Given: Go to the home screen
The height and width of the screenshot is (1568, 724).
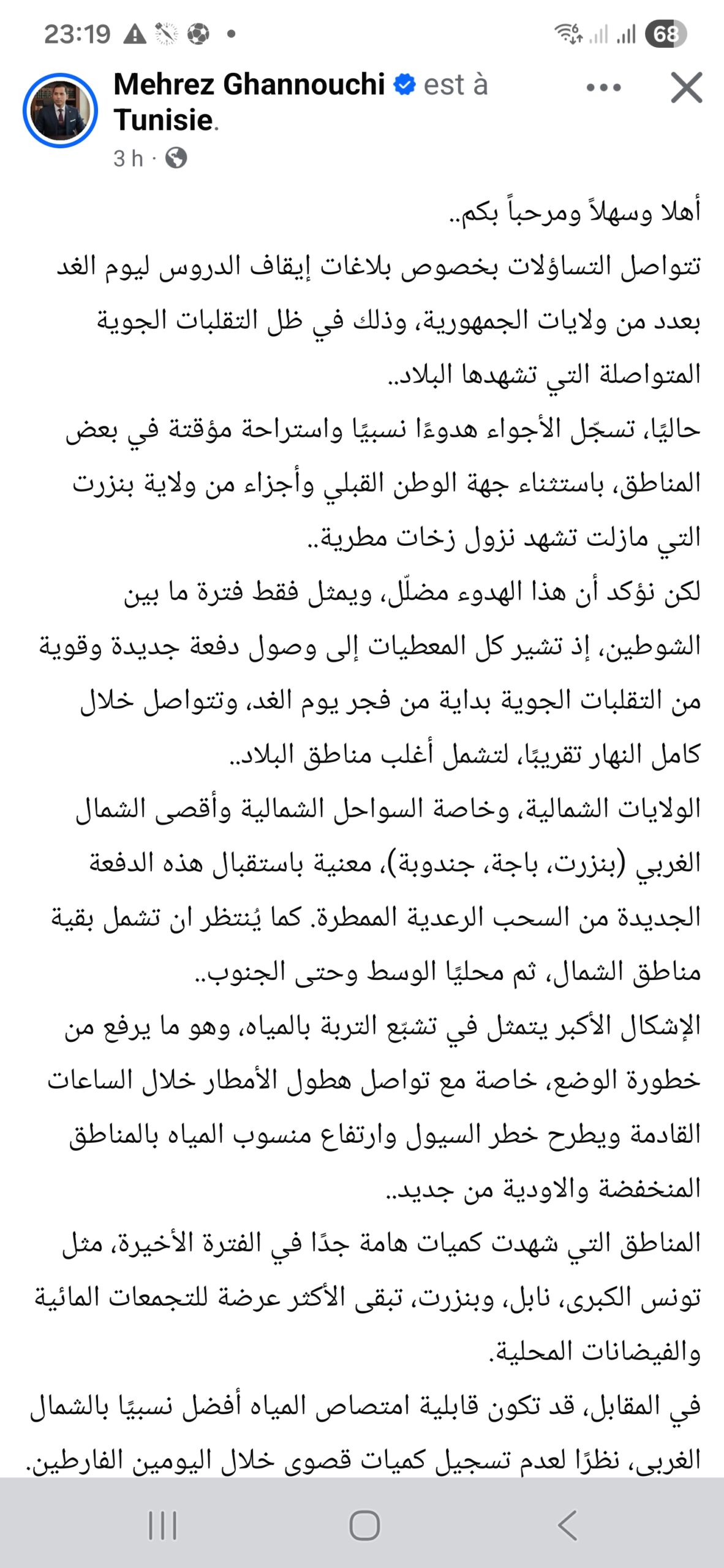Looking at the screenshot, I should coord(364,1525).
